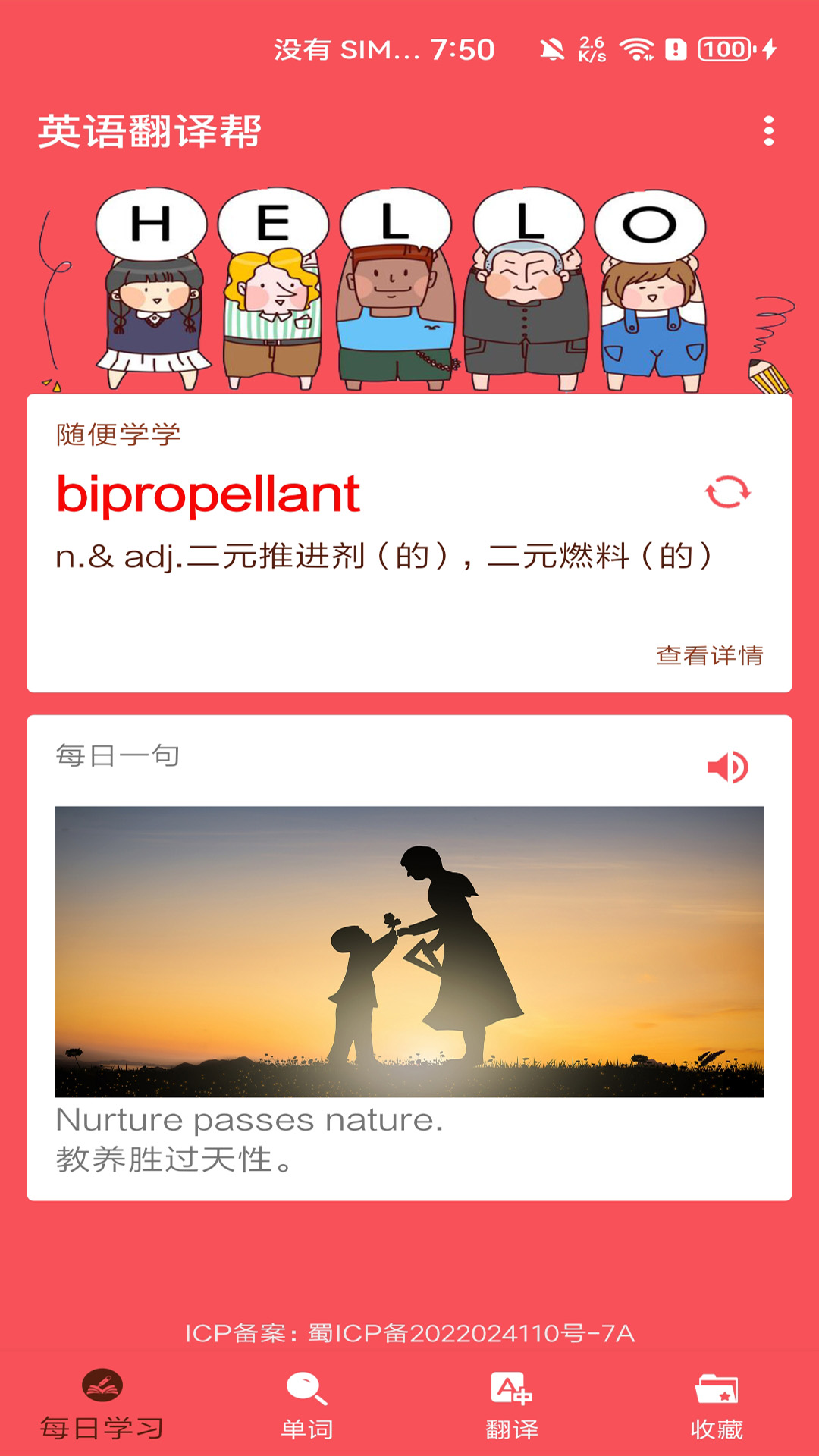
Task: Play the daily sentence audio
Action: pyautogui.click(x=727, y=767)
